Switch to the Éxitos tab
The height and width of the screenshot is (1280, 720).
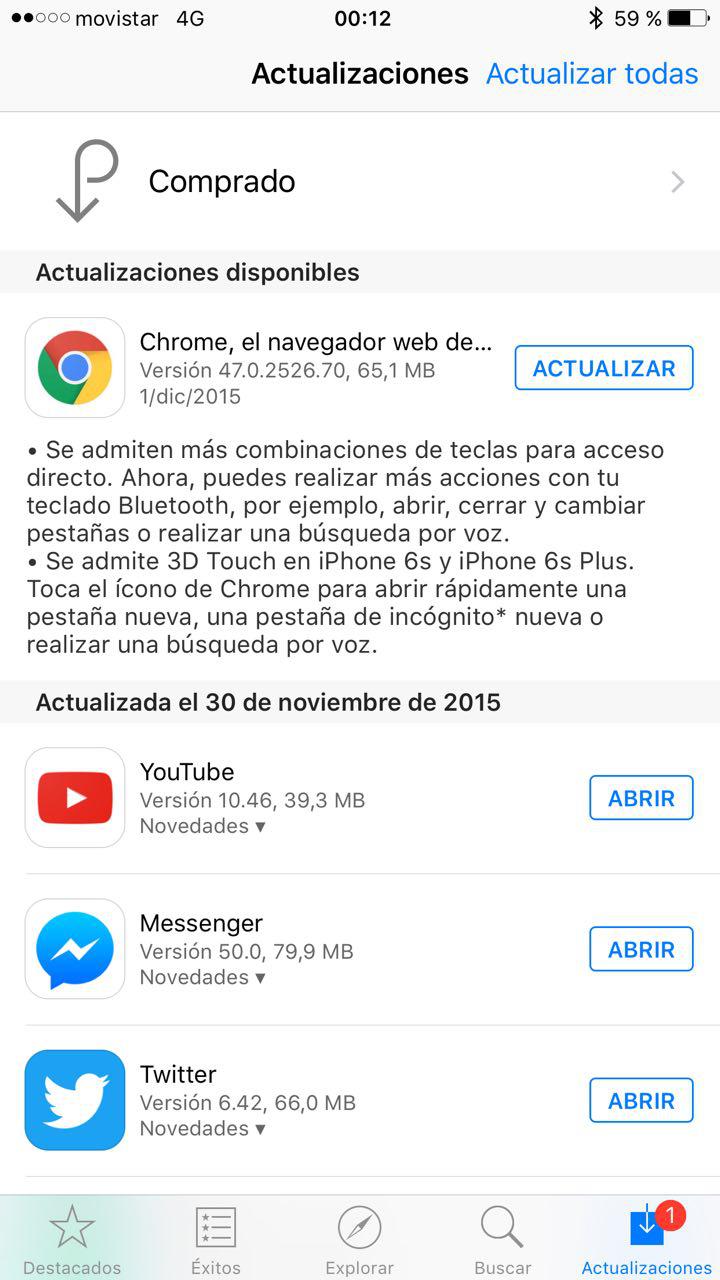point(216,1239)
